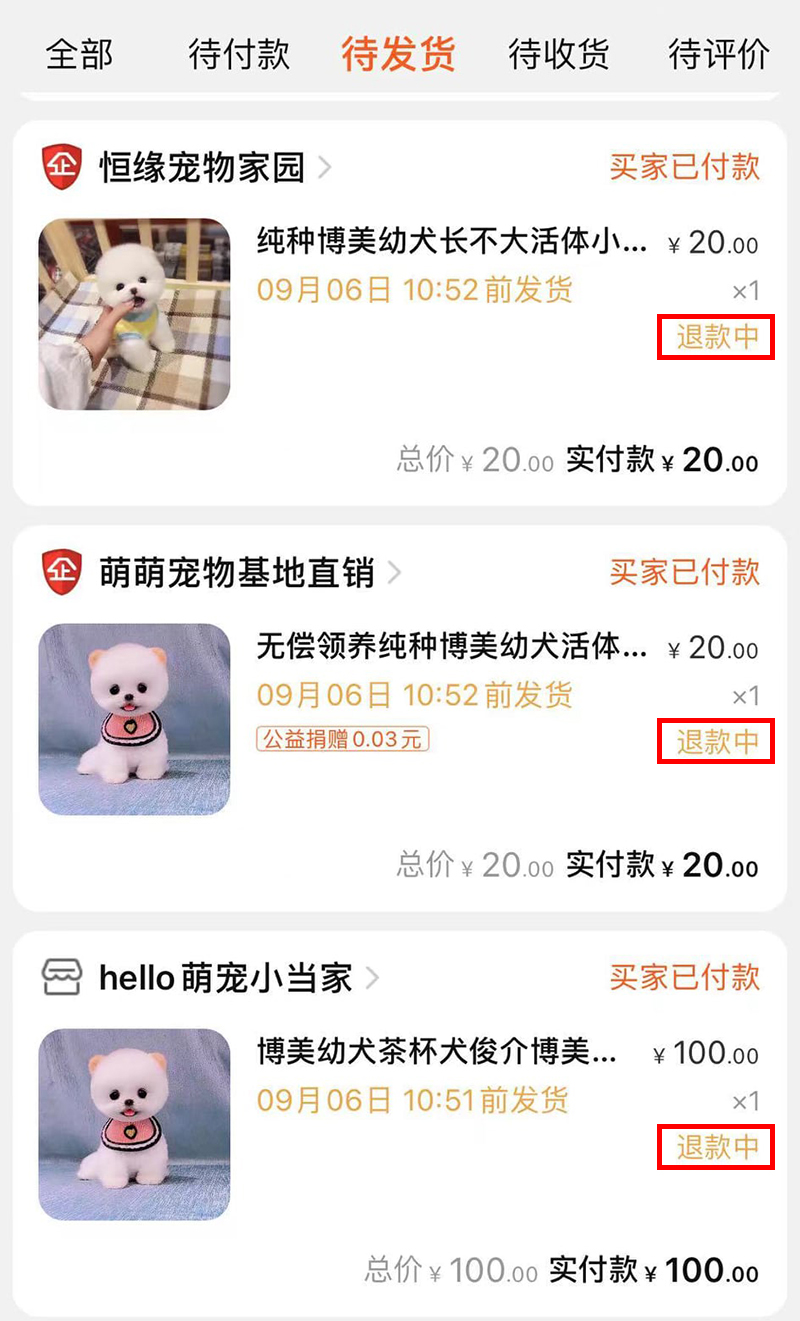Open the 无偿领养纯种博美幼犬 order

coord(453,647)
